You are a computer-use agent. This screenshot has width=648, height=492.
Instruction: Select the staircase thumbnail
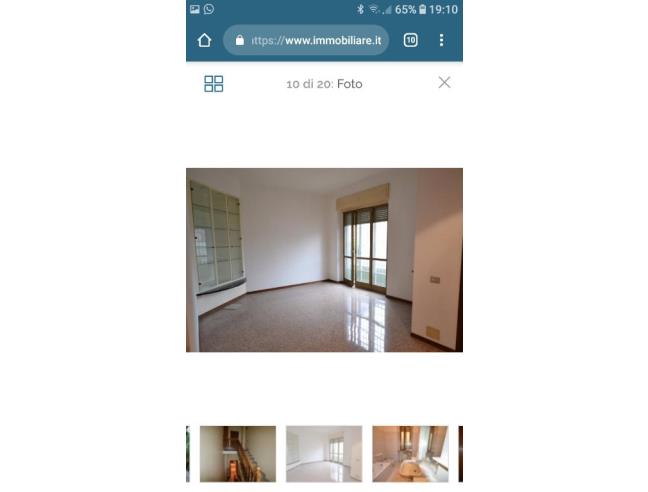(237, 454)
